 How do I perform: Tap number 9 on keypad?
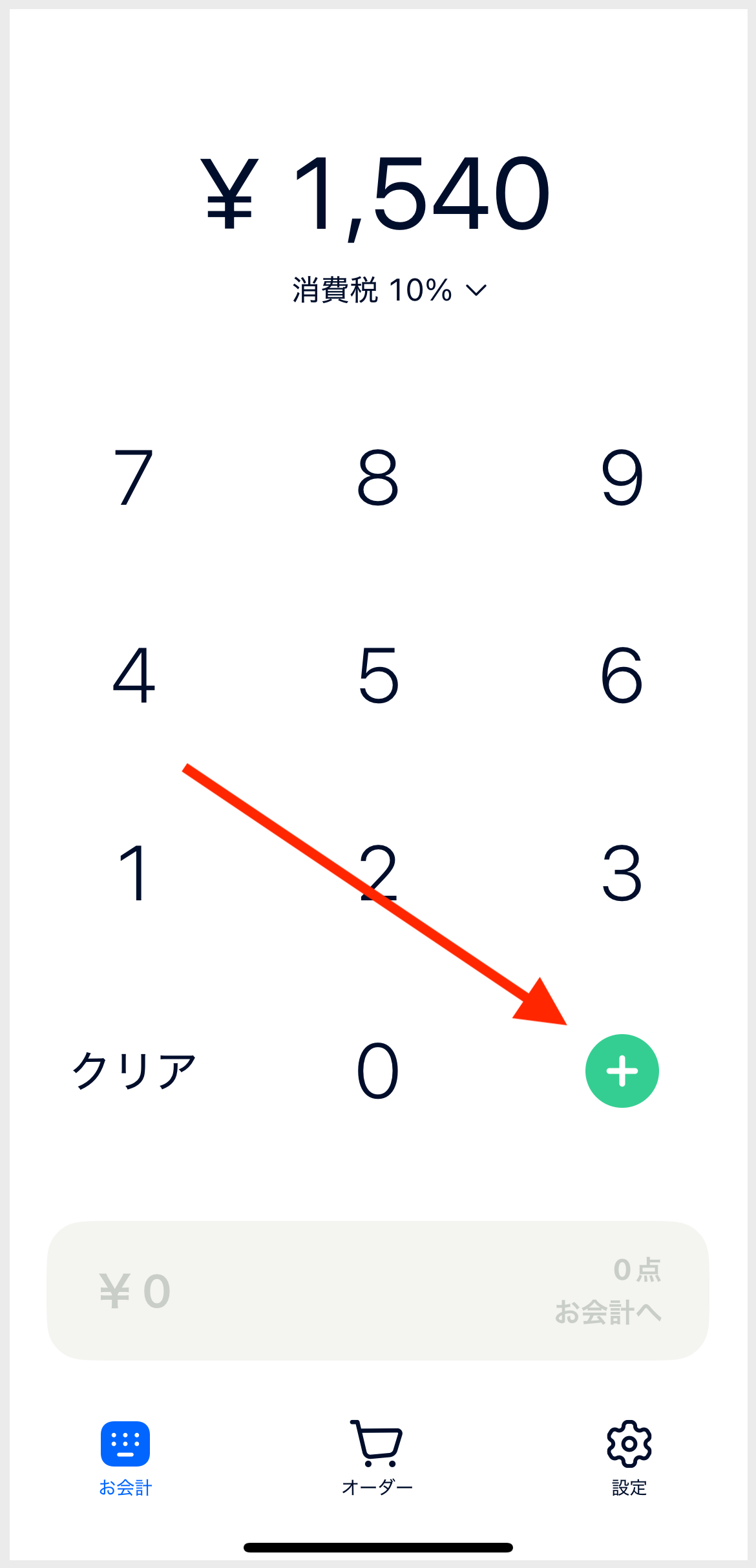[622, 478]
